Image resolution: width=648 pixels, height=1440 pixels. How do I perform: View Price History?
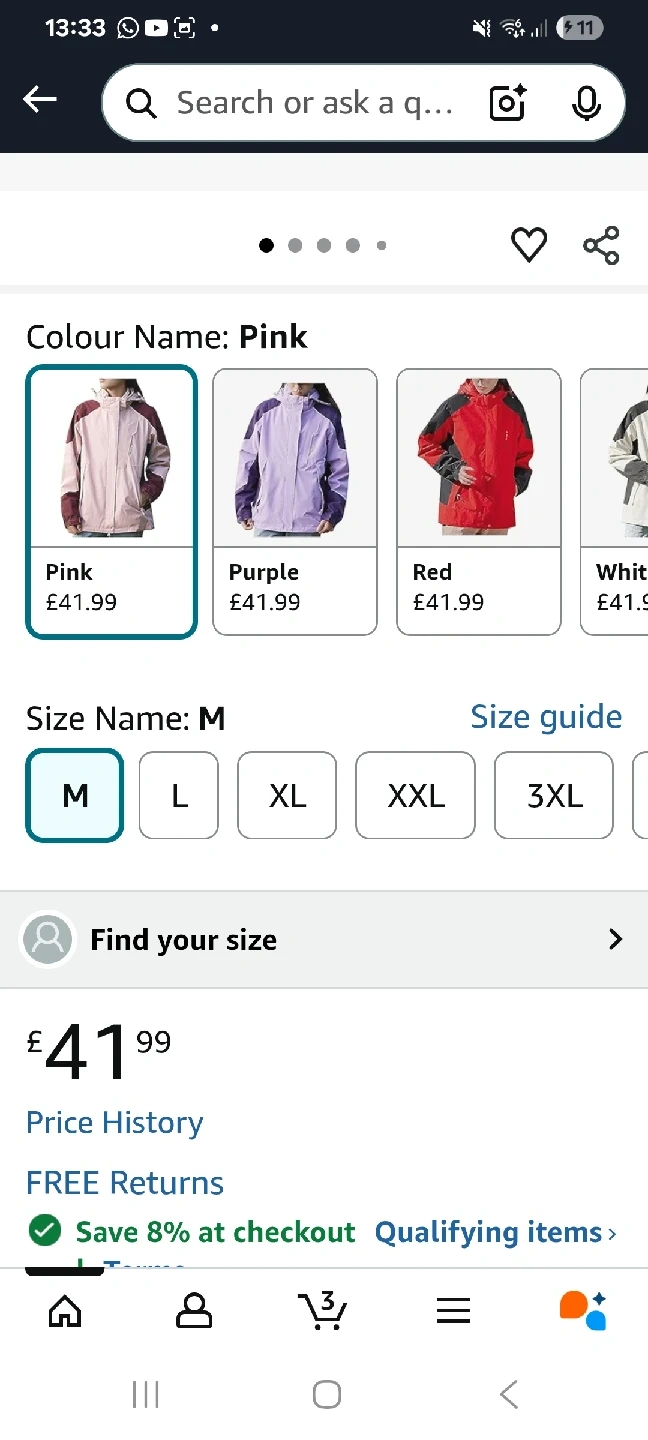click(x=115, y=1122)
